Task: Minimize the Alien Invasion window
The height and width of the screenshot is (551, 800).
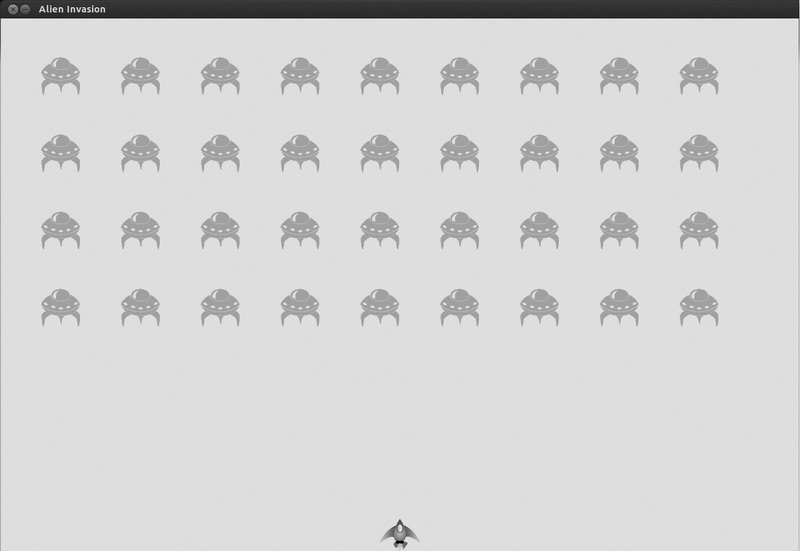Action: coord(25,10)
